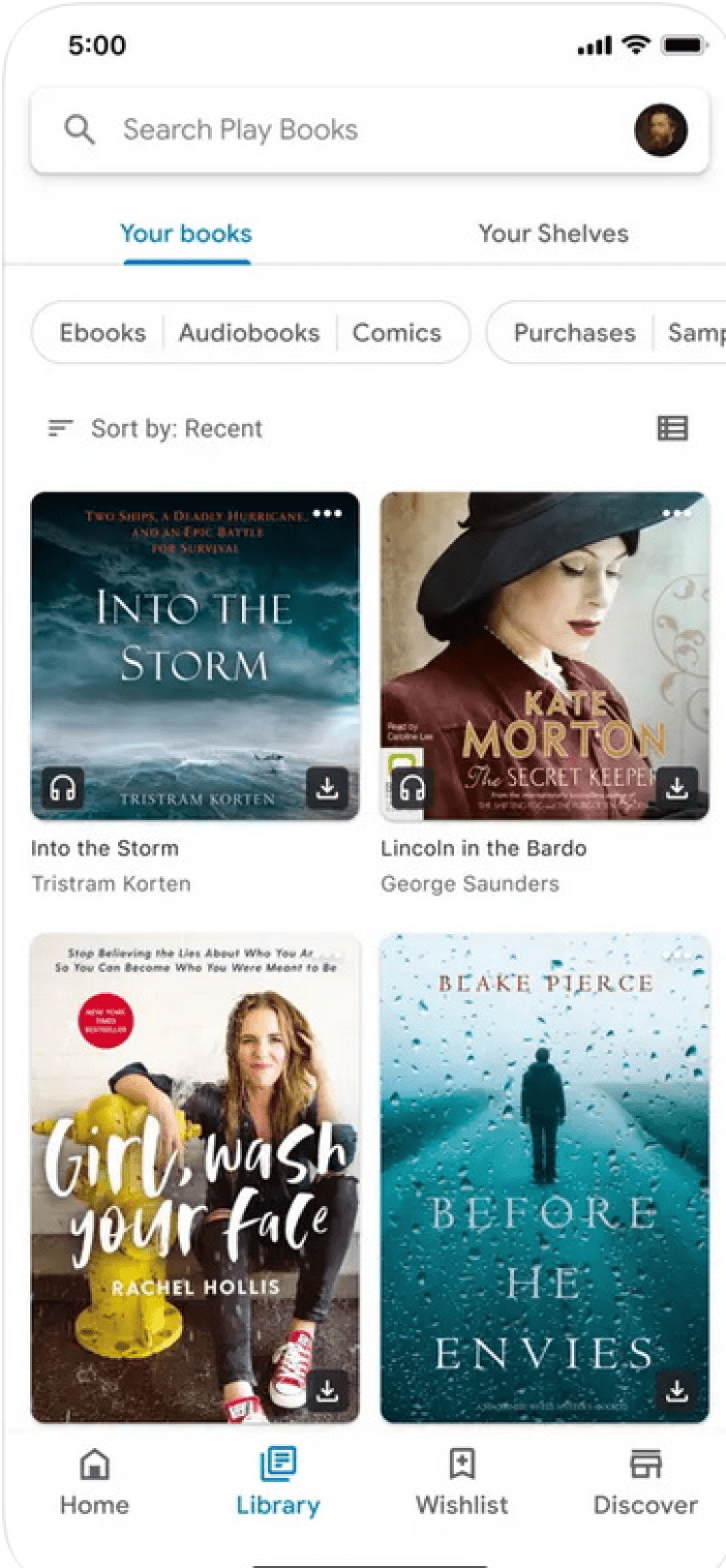Switch to the Discover tab

click(x=645, y=1481)
